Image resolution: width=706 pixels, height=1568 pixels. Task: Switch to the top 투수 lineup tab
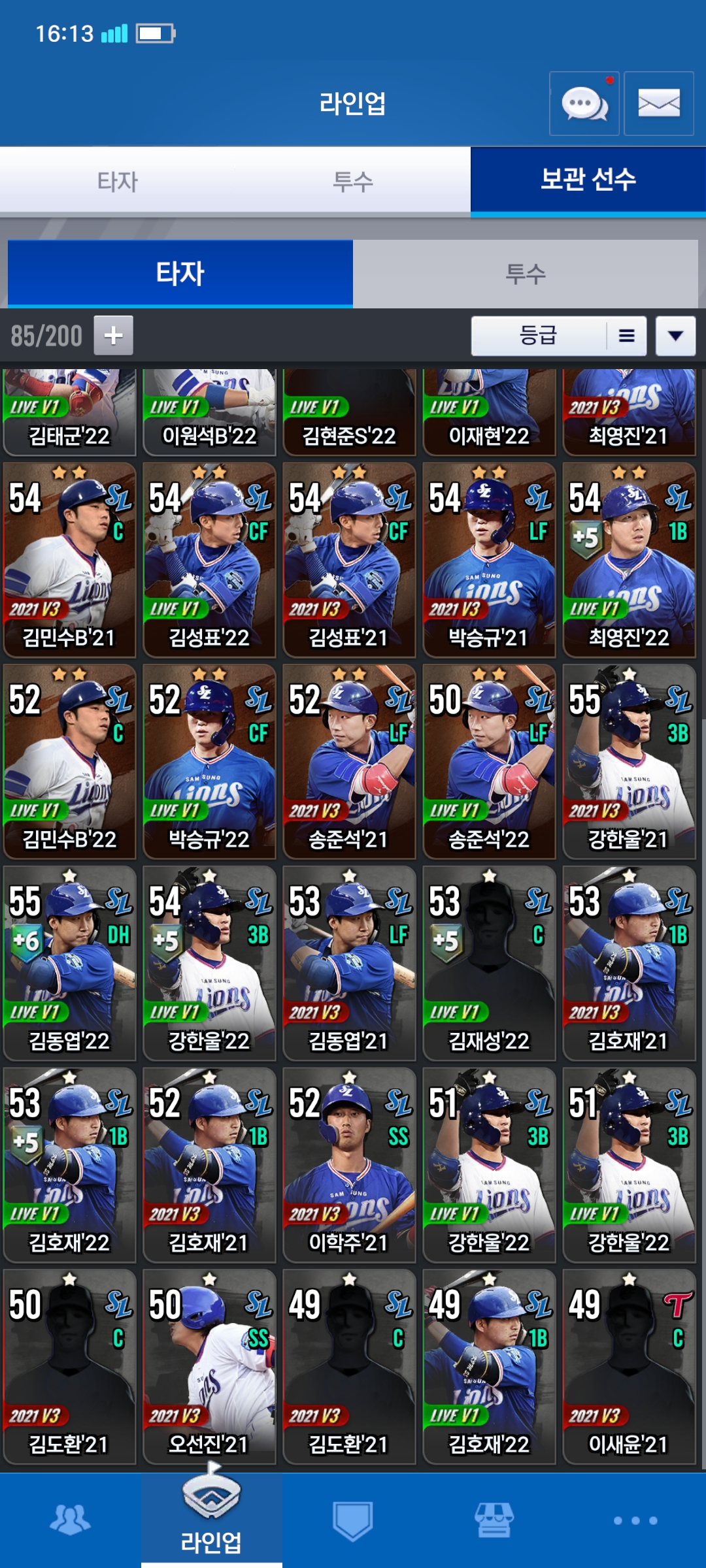[353, 181]
